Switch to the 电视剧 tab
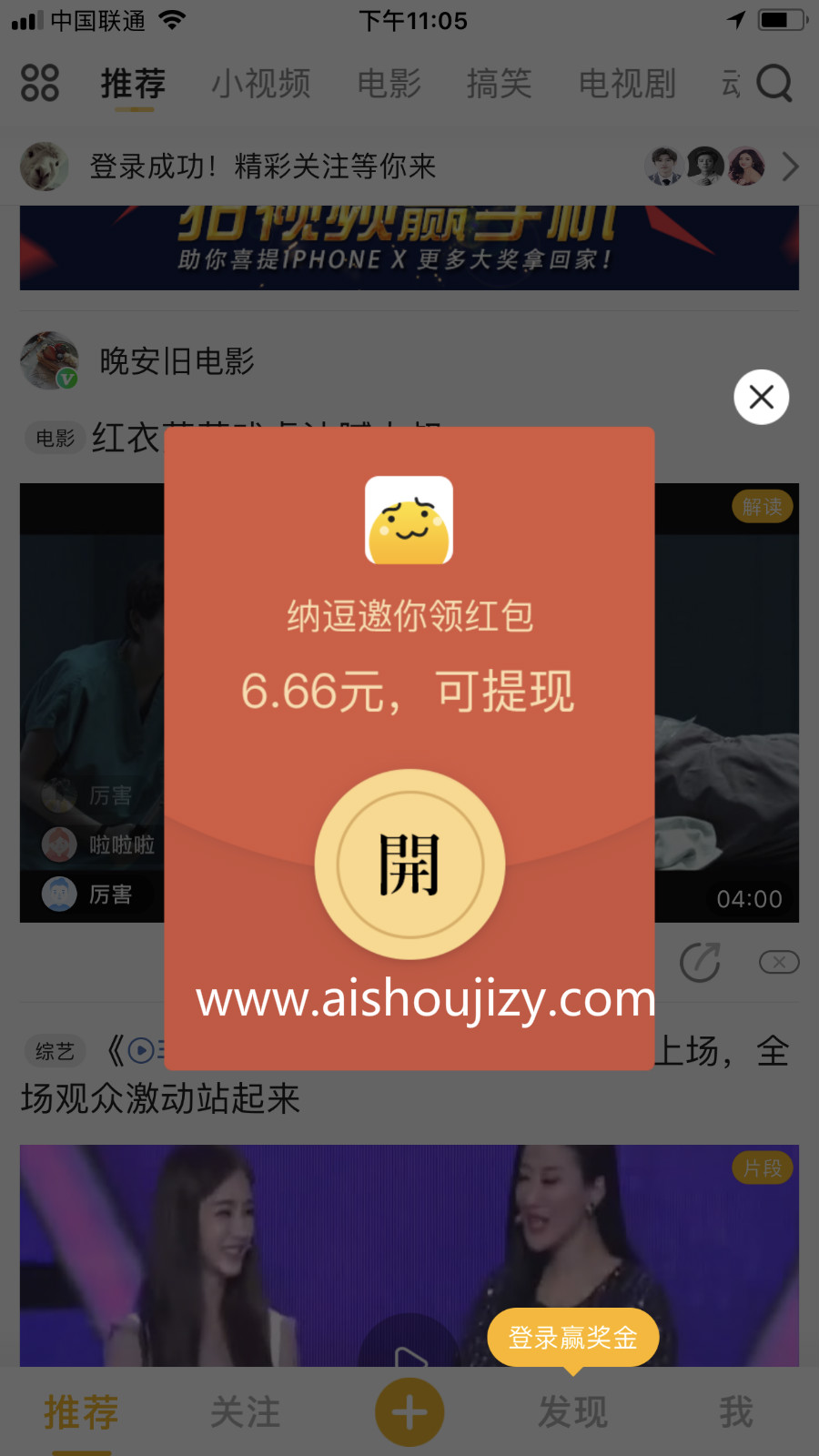The width and height of the screenshot is (819, 1456). point(627,84)
